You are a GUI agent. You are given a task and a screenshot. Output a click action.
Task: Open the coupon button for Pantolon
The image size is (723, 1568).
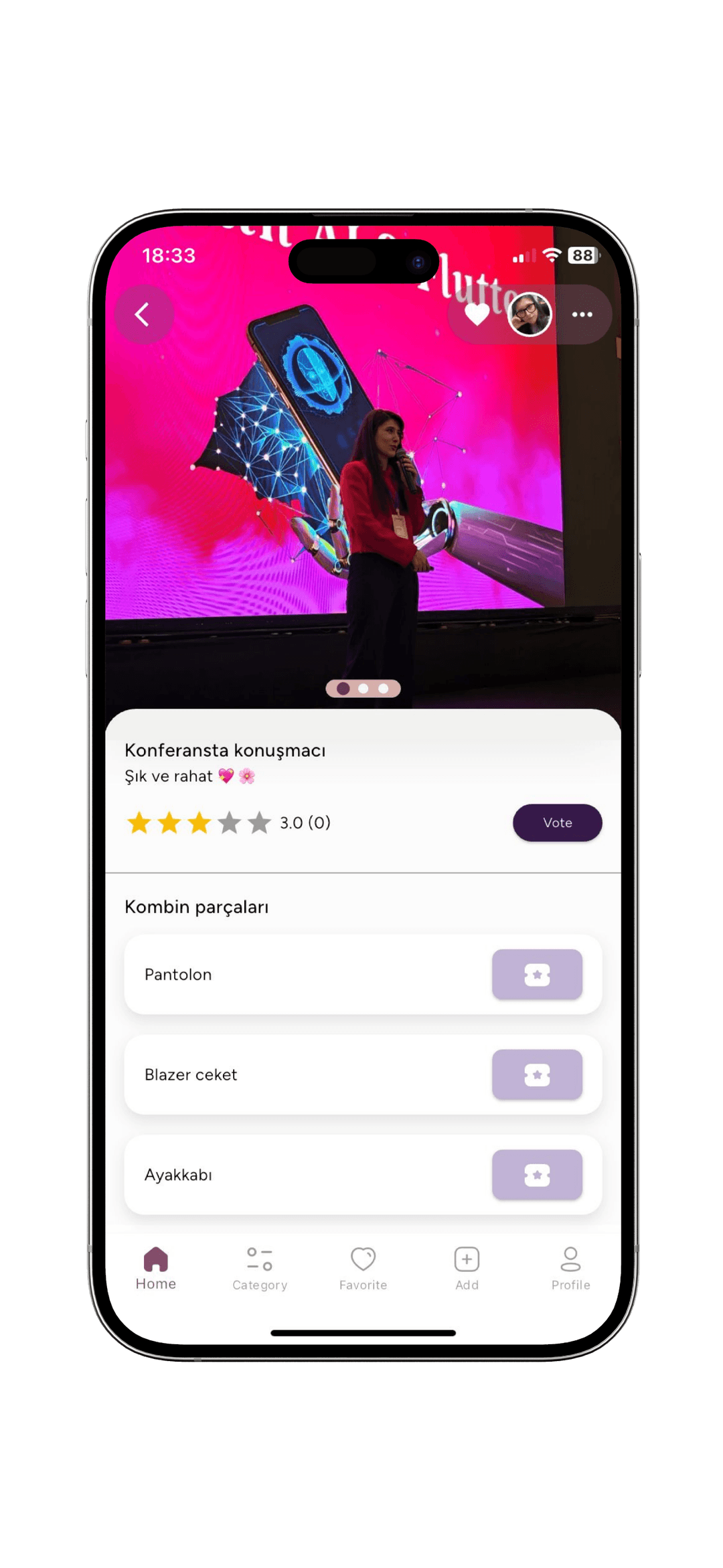tap(537, 975)
